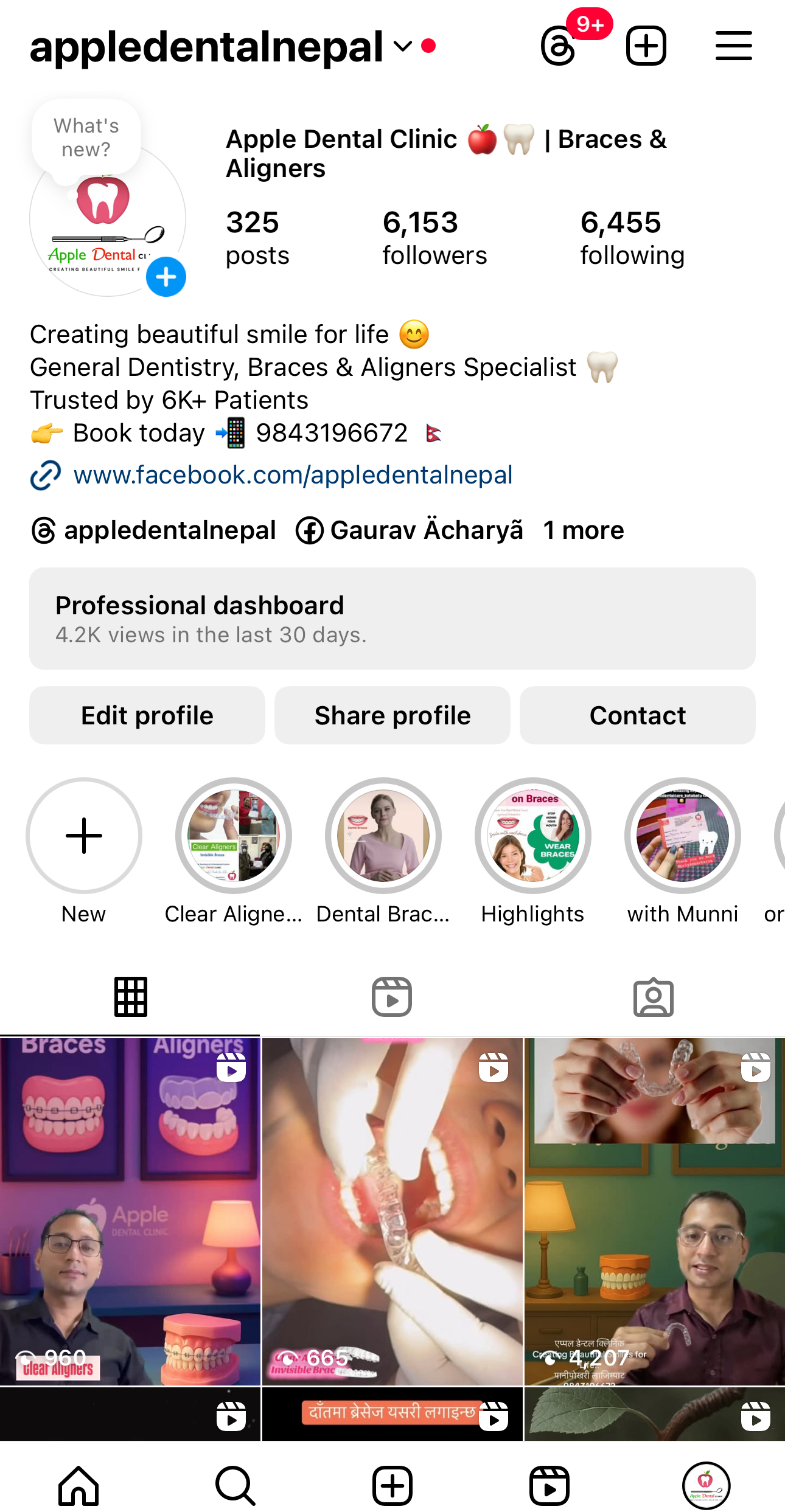785x1512 pixels.
Task: Open the Contact options
Action: coord(637,715)
